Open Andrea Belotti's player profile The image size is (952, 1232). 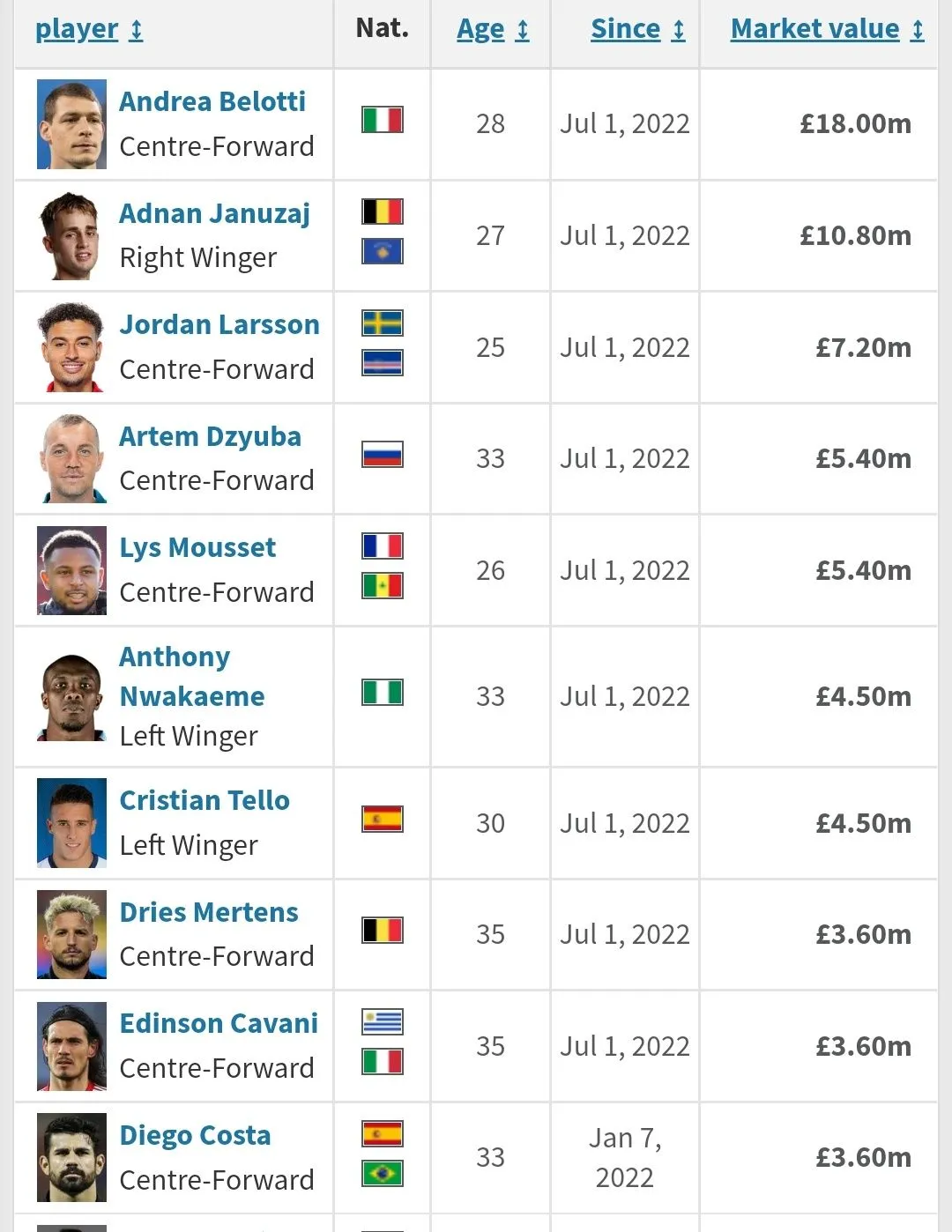[212, 101]
